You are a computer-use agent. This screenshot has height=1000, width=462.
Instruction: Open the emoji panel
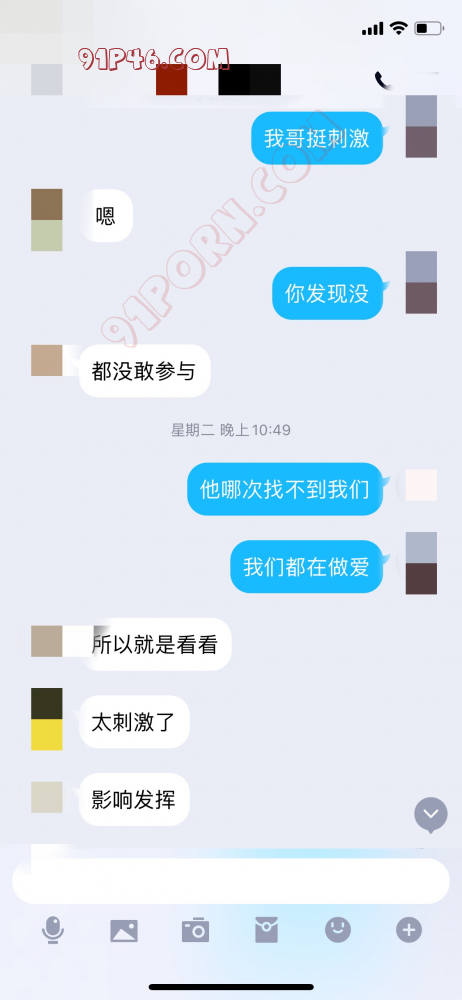[338, 930]
